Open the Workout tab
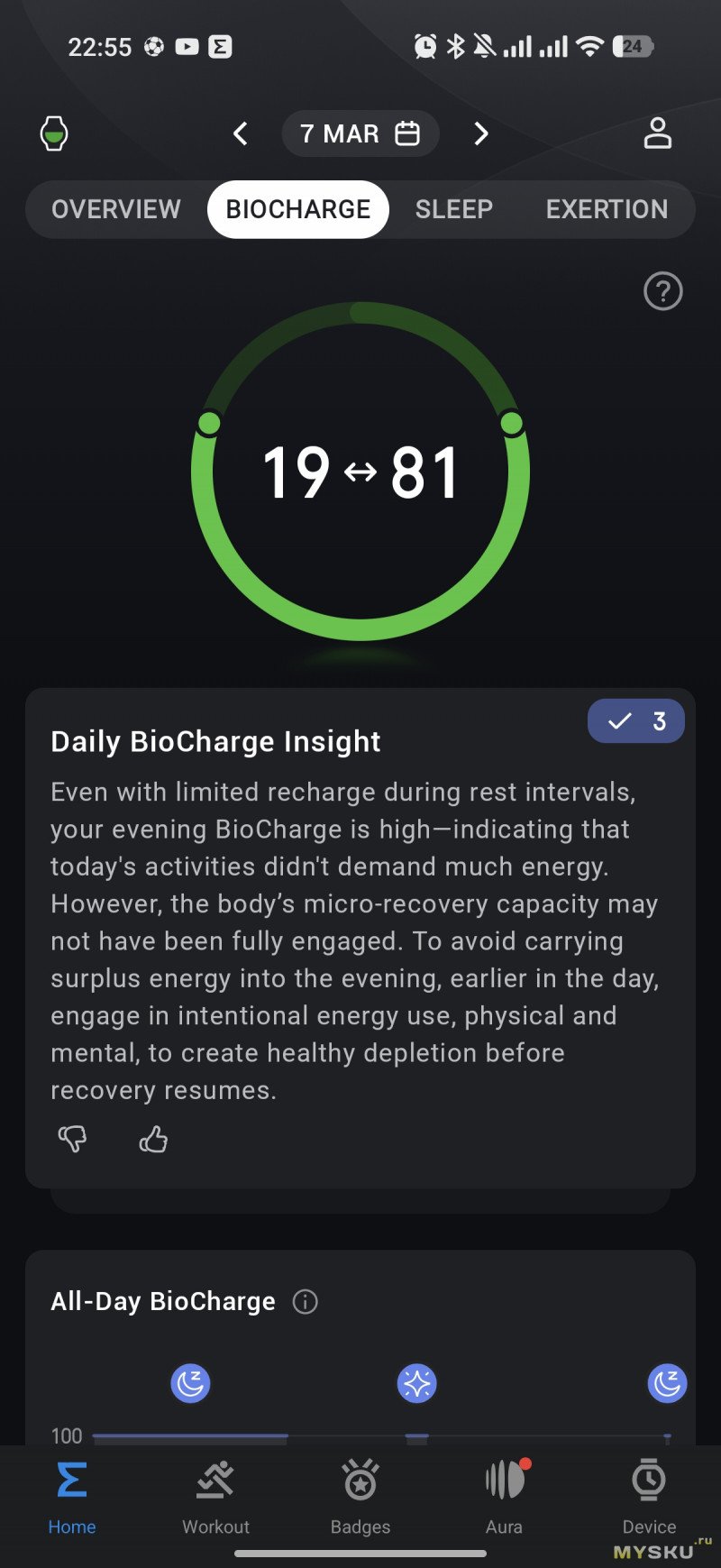Screen dimensions: 721x1568 (x=215, y=1497)
